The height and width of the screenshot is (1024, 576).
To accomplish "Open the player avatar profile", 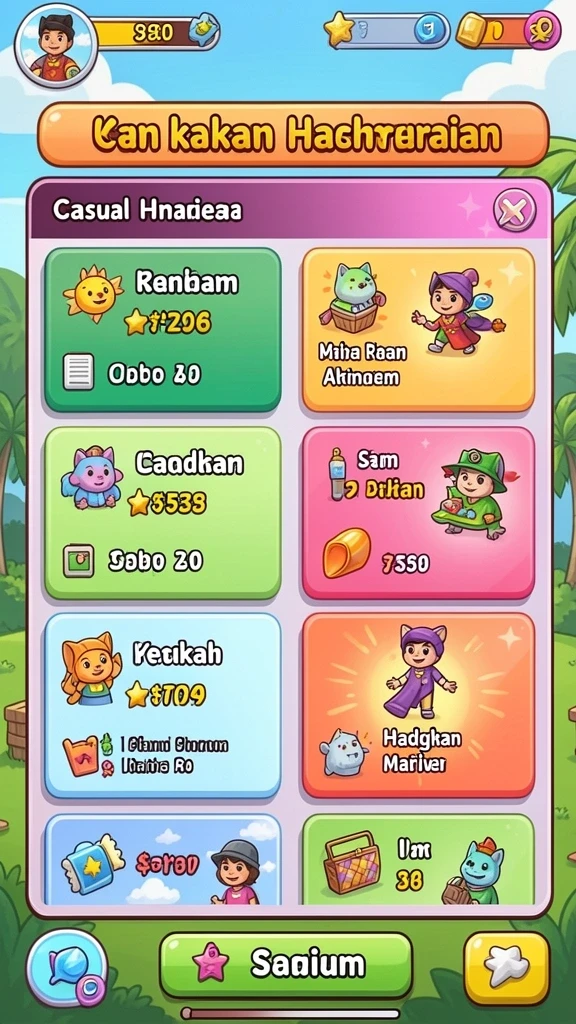I will coord(56,44).
